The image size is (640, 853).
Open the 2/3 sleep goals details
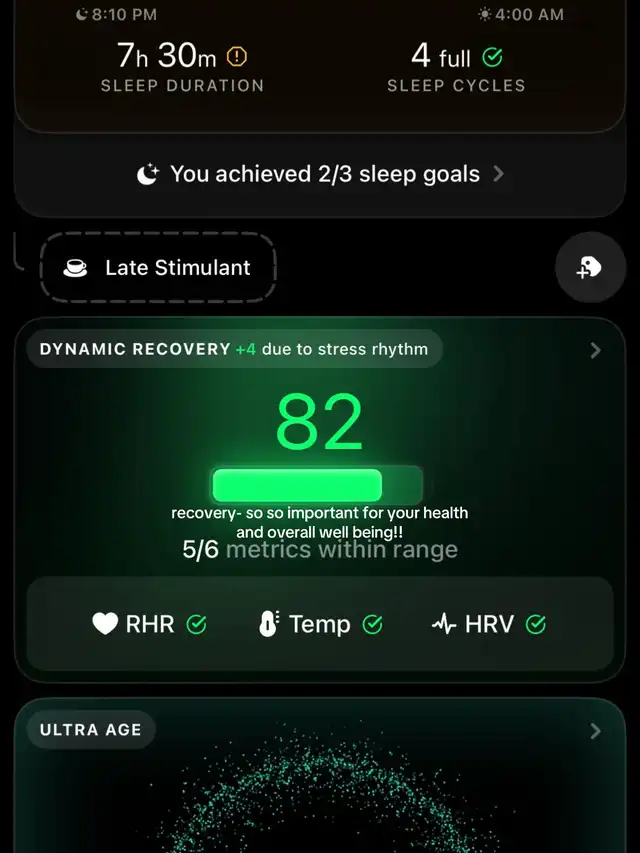click(x=320, y=174)
